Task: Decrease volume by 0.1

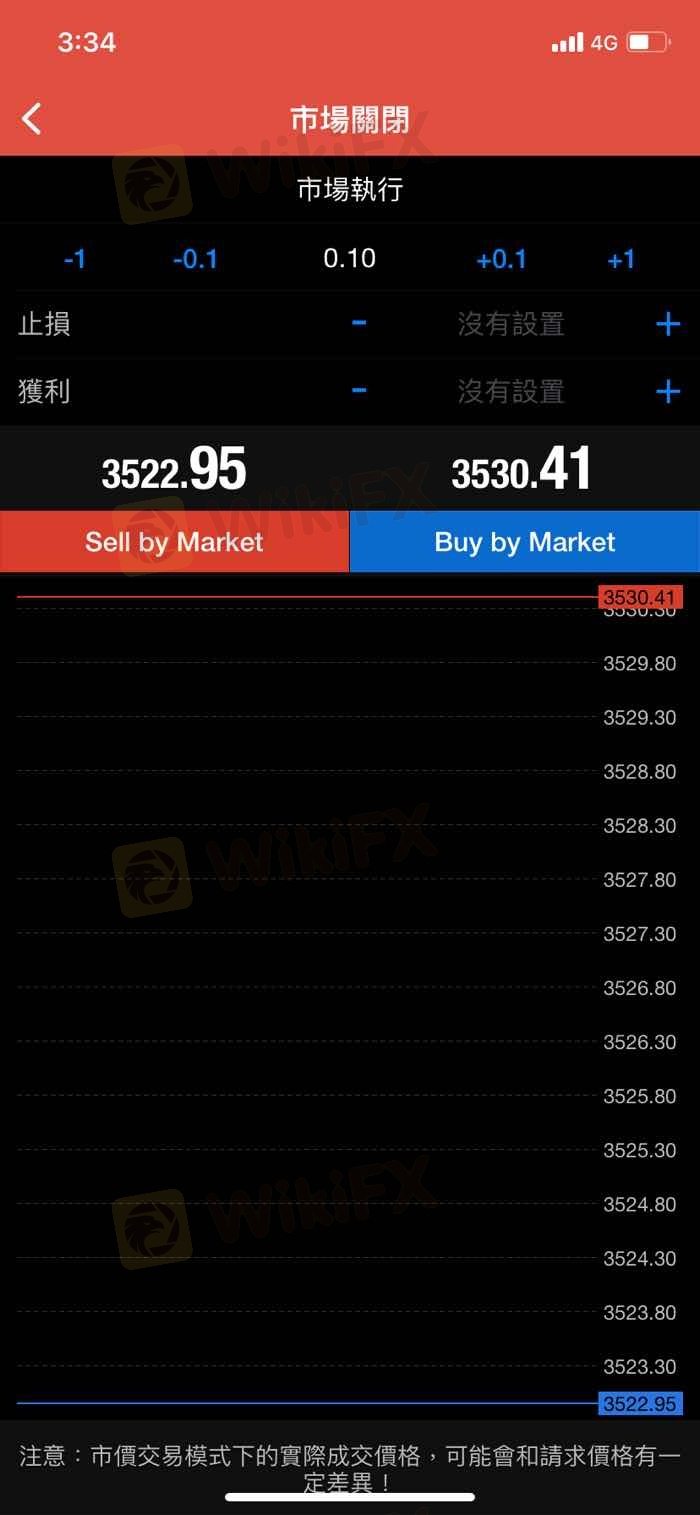Action: pos(195,260)
